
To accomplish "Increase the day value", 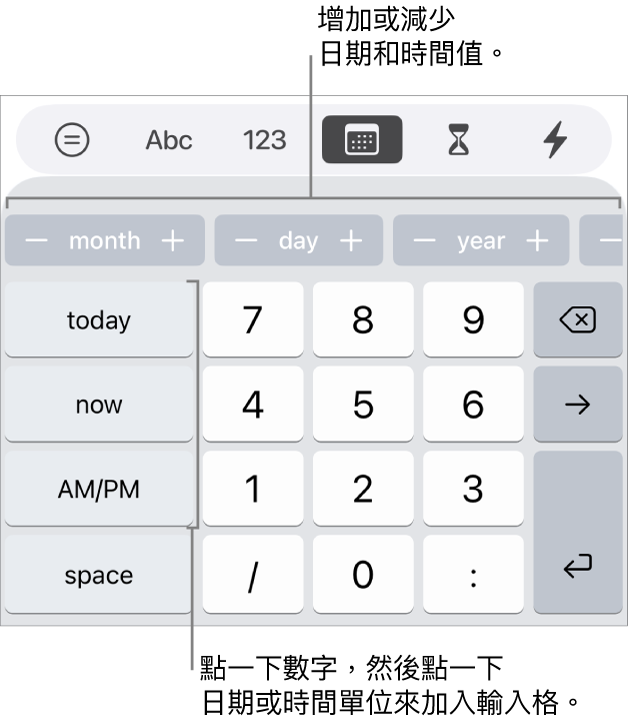I will pyautogui.click(x=350, y=241).
